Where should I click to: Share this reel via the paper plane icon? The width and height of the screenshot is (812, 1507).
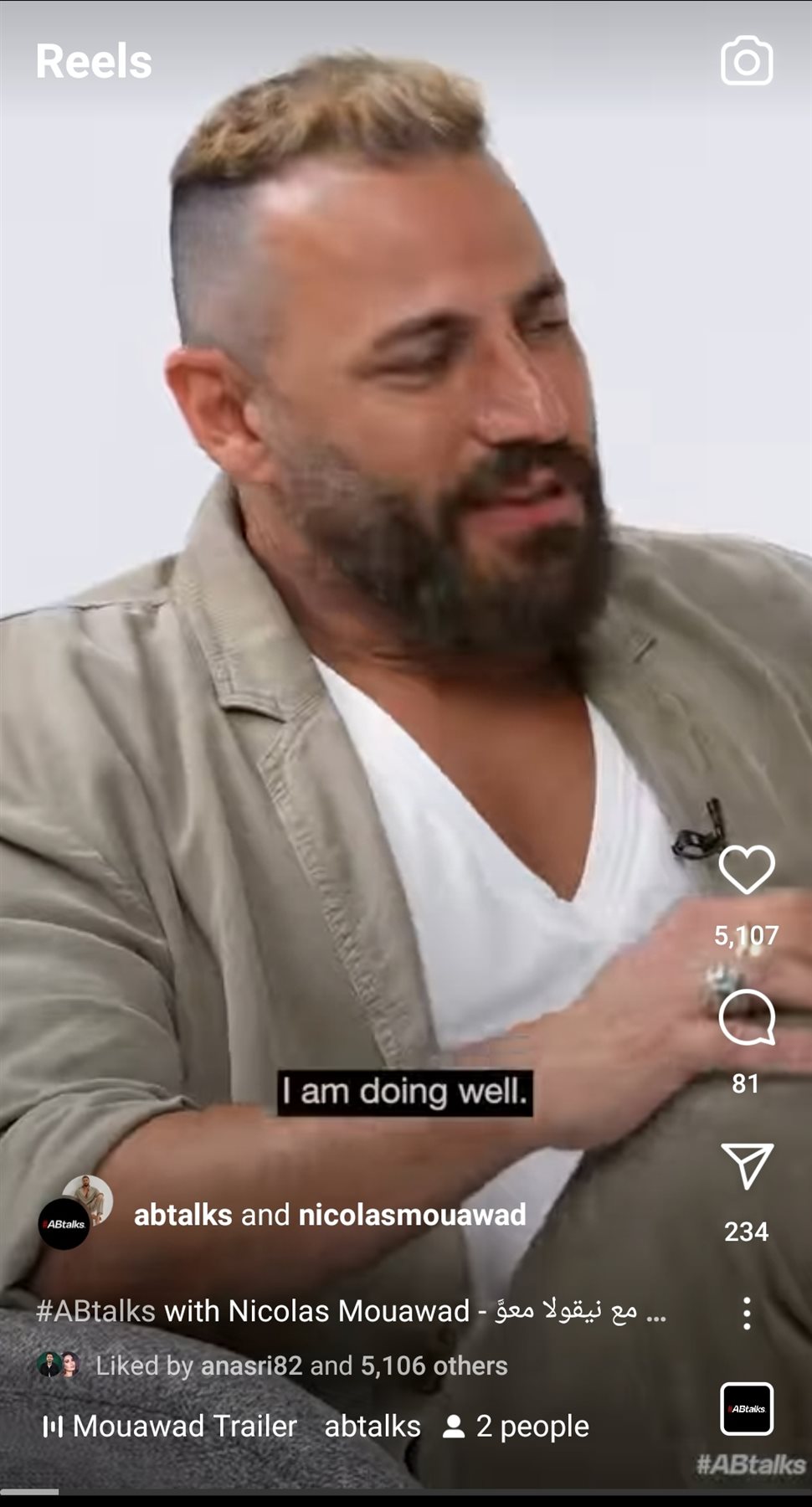coord(746,1165)
